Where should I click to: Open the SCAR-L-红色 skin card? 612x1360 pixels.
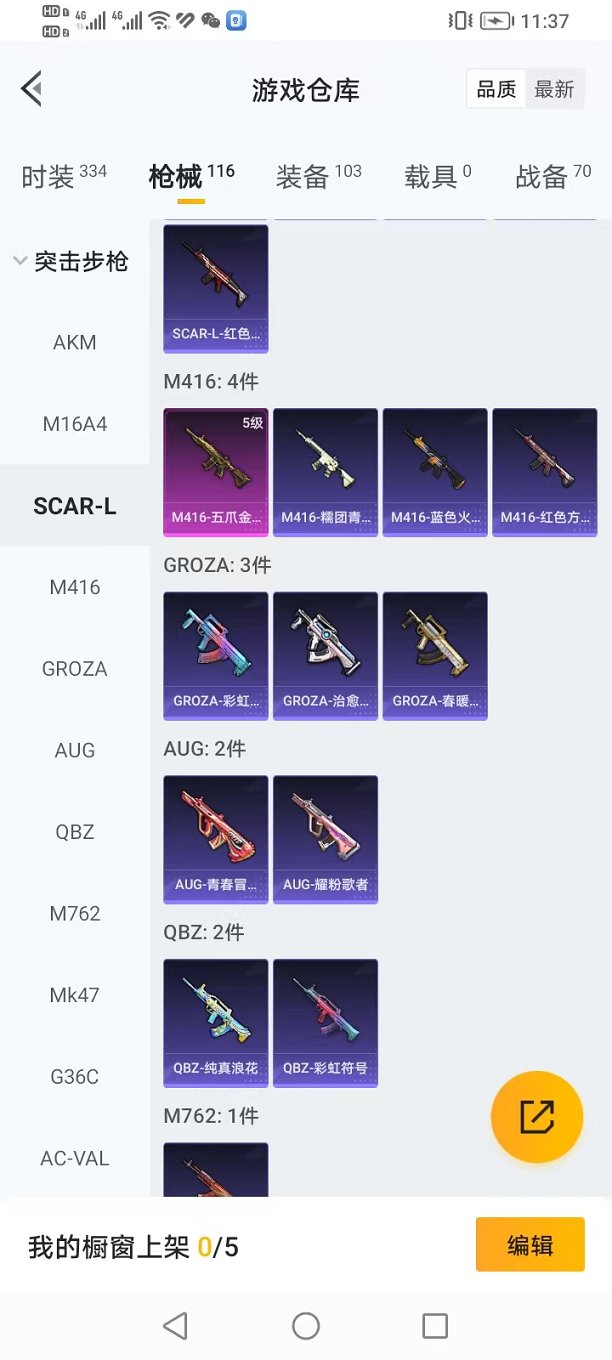215,288
